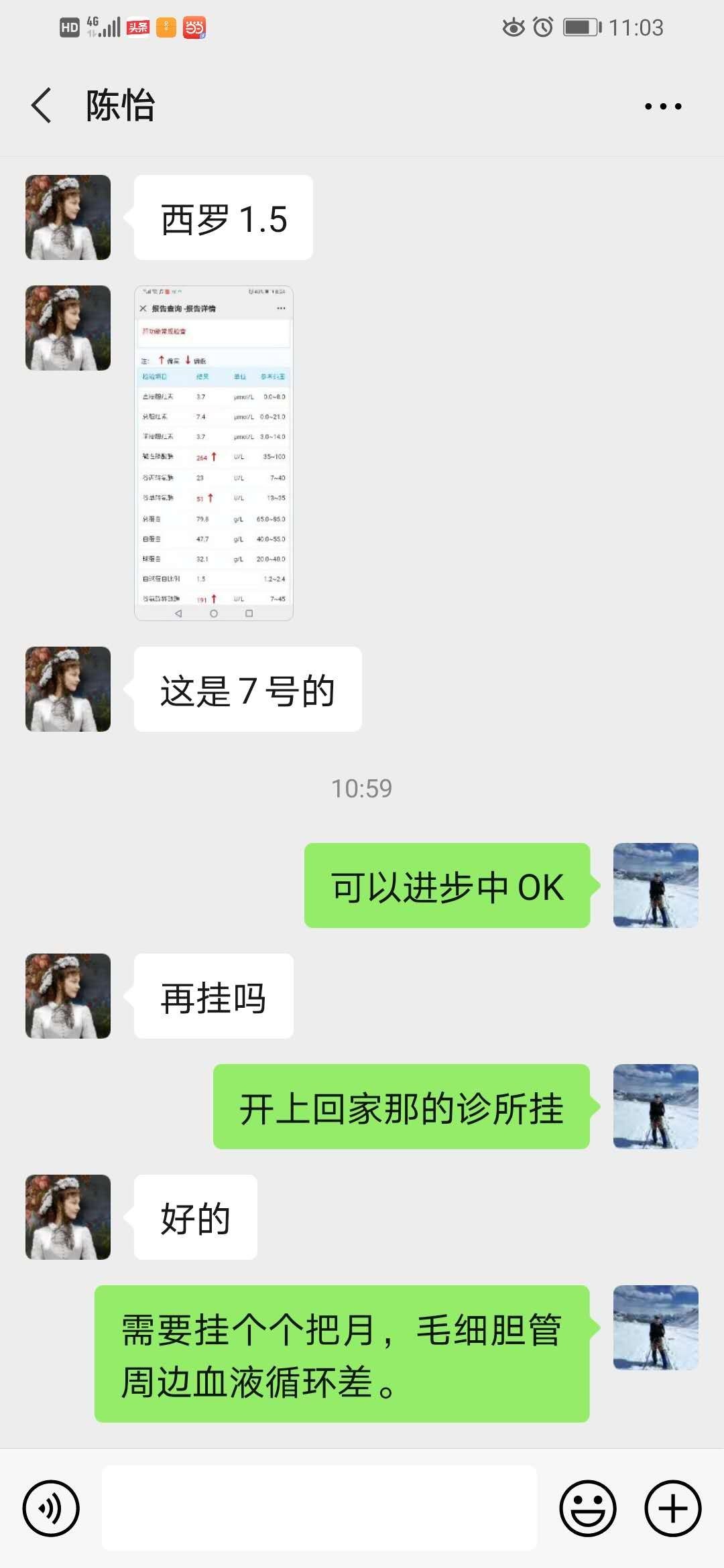Go back from the 陈怡 chat

pyautogui.click(x=42, y=106)
